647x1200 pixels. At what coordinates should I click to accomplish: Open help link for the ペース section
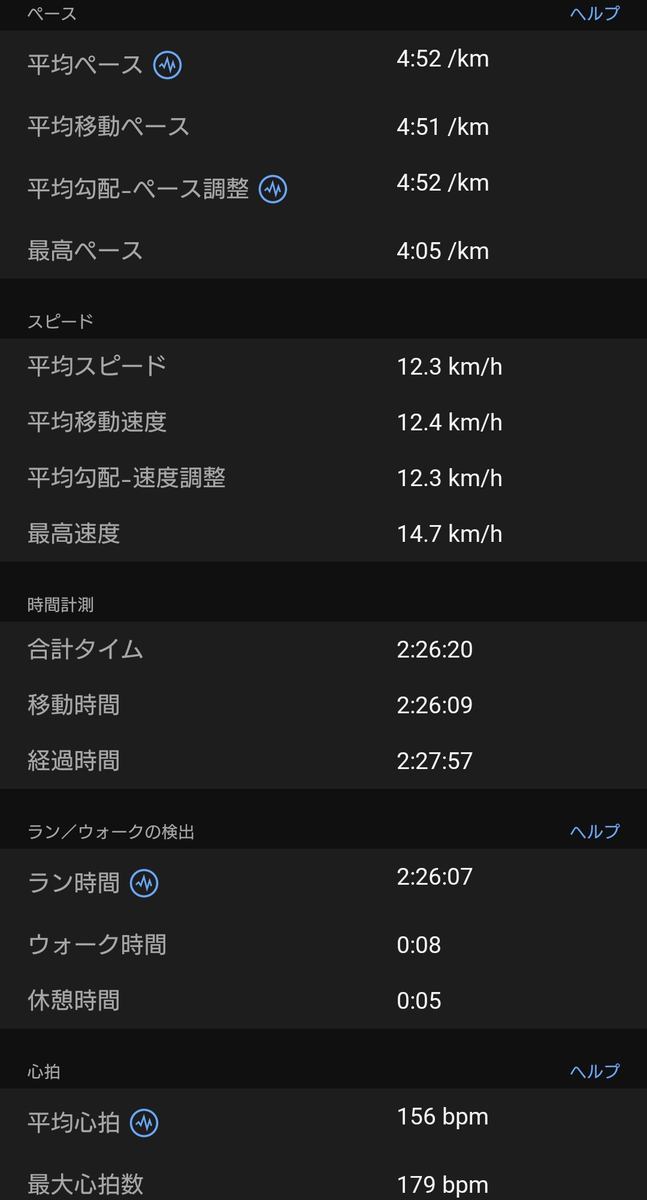pyautogui.click(x=594, y=13)
